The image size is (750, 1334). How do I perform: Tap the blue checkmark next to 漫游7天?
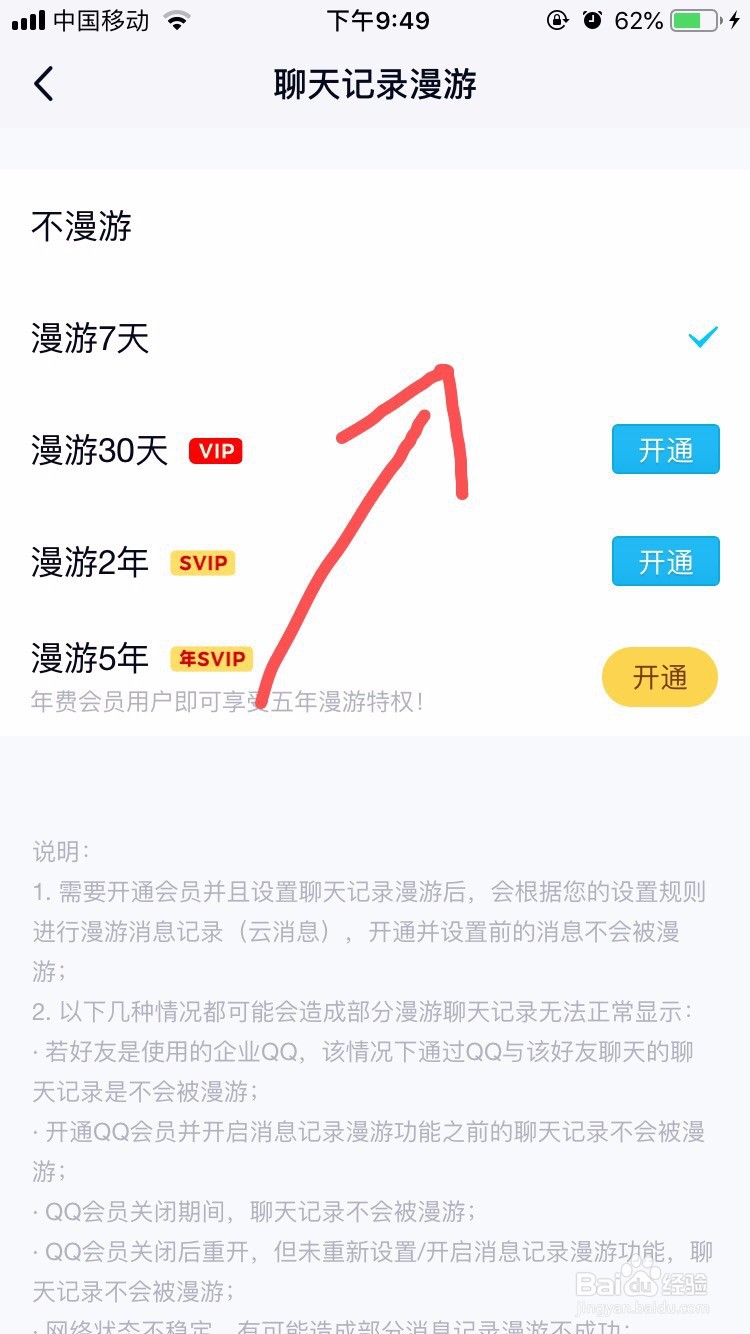pyautogui.click(x=705, y=337)
